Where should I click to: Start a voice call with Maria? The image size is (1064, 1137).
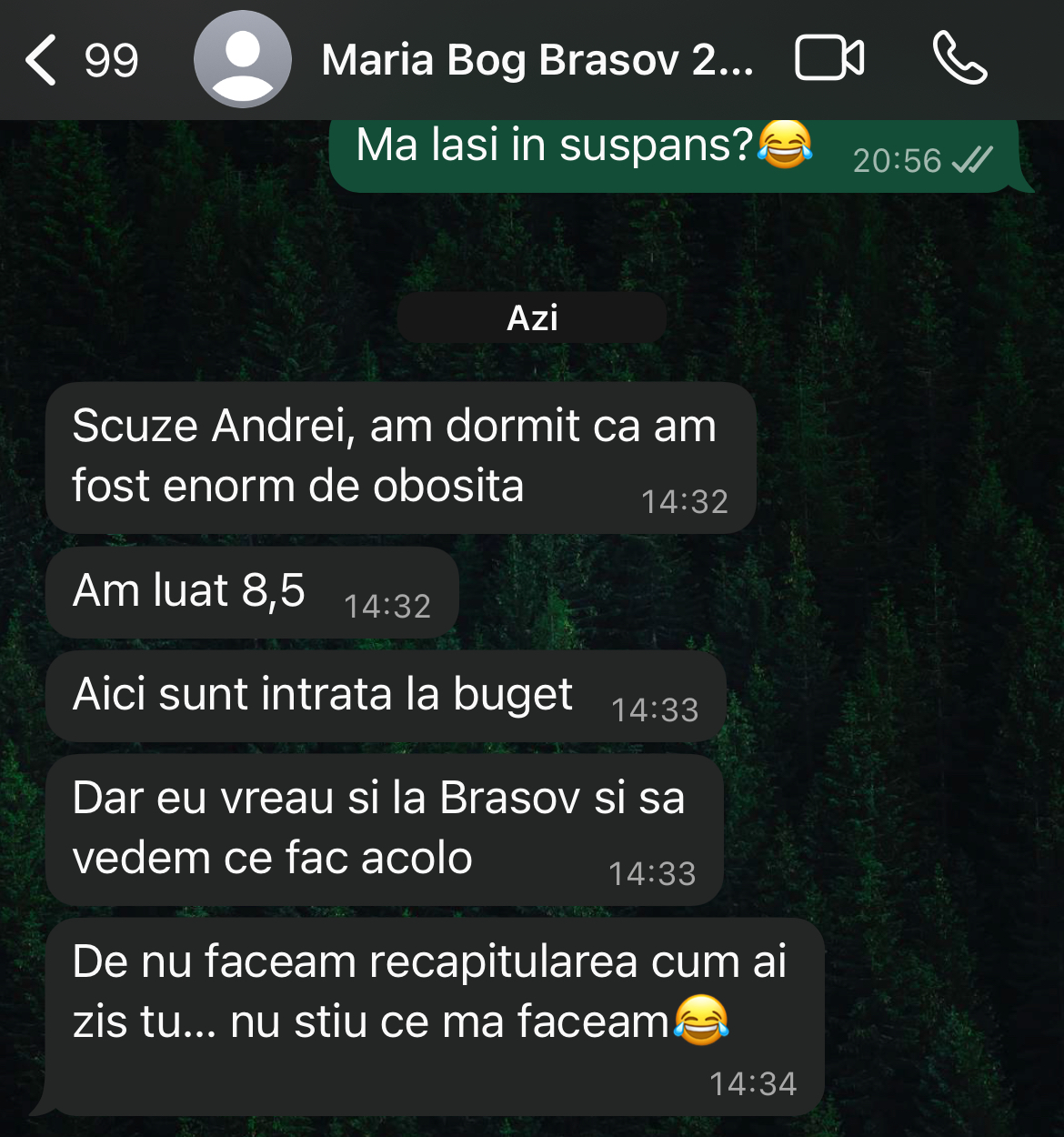pos(959,59)
